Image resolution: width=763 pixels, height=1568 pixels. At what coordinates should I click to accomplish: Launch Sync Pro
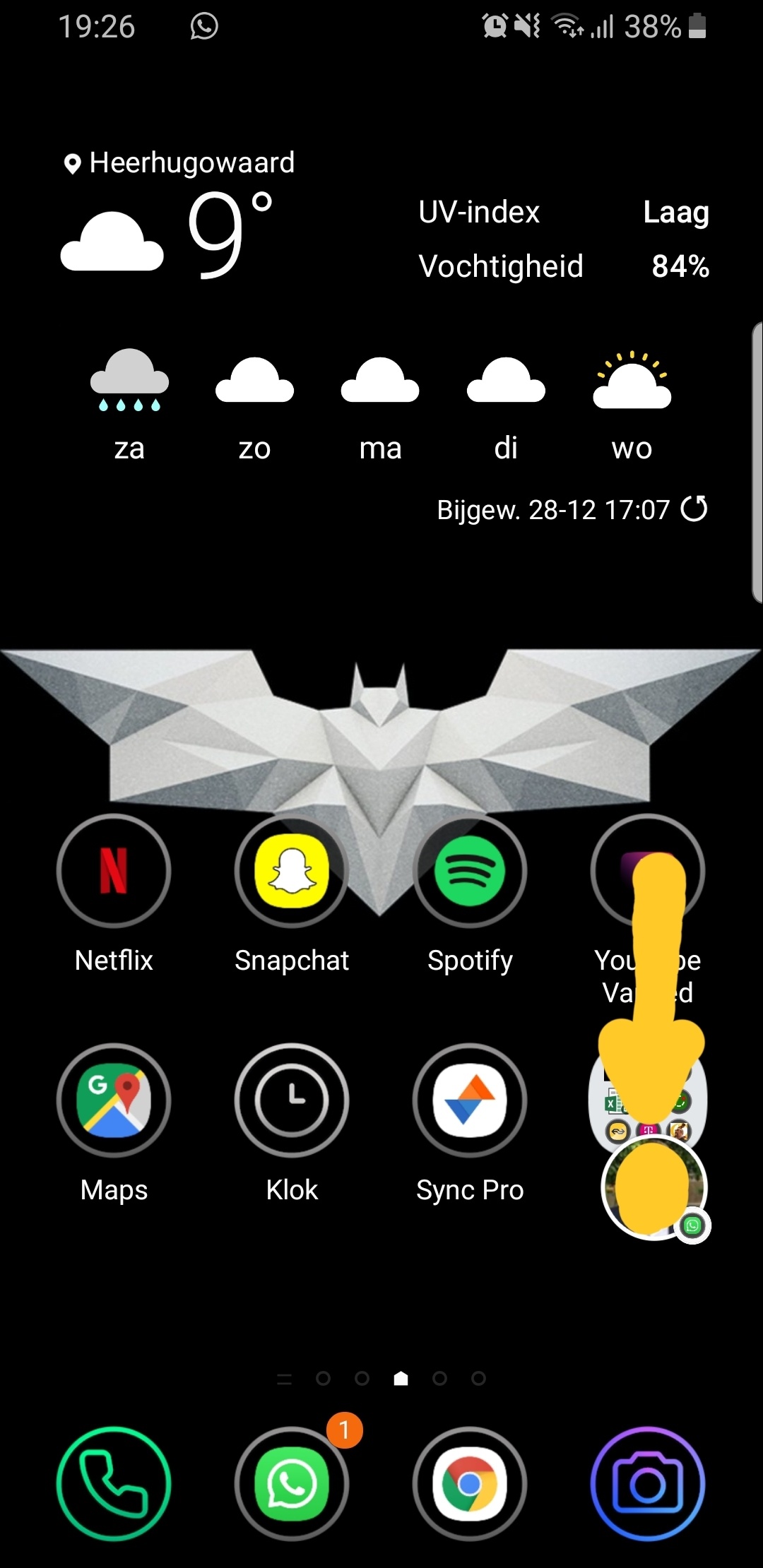(470, 1100)
